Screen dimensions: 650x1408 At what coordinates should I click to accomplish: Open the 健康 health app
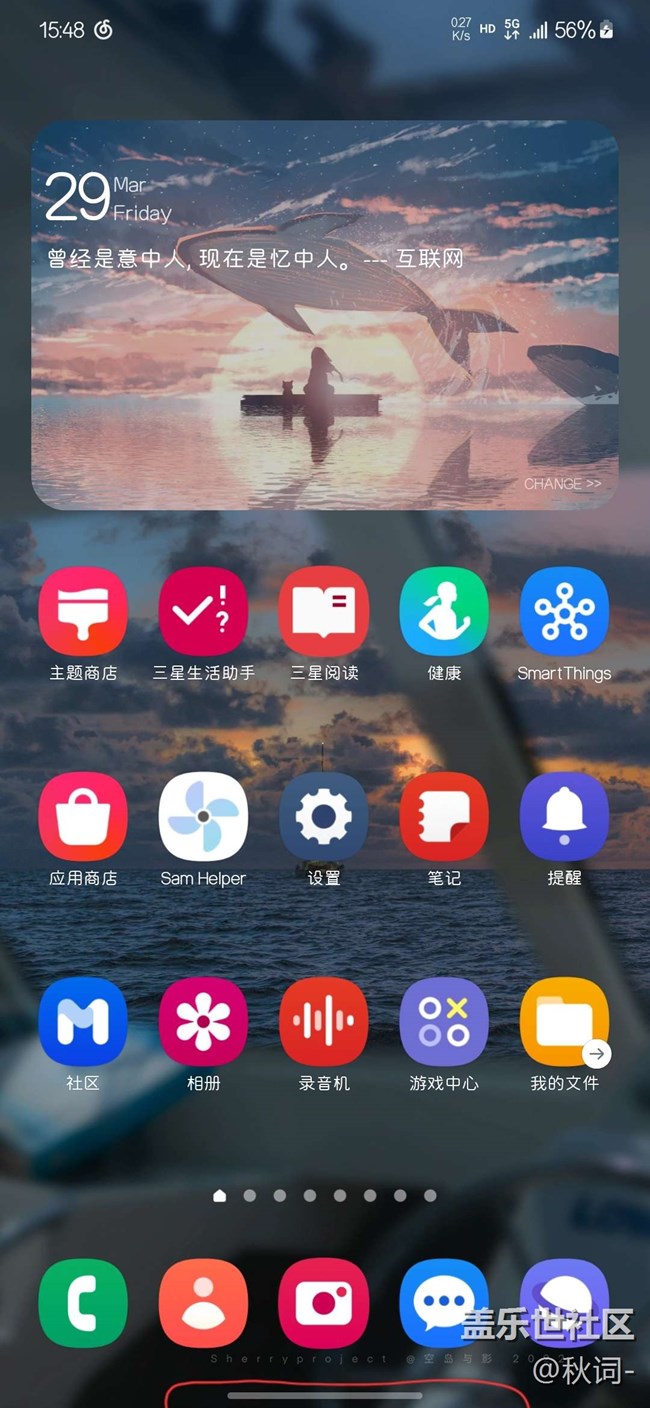[444, 611]
